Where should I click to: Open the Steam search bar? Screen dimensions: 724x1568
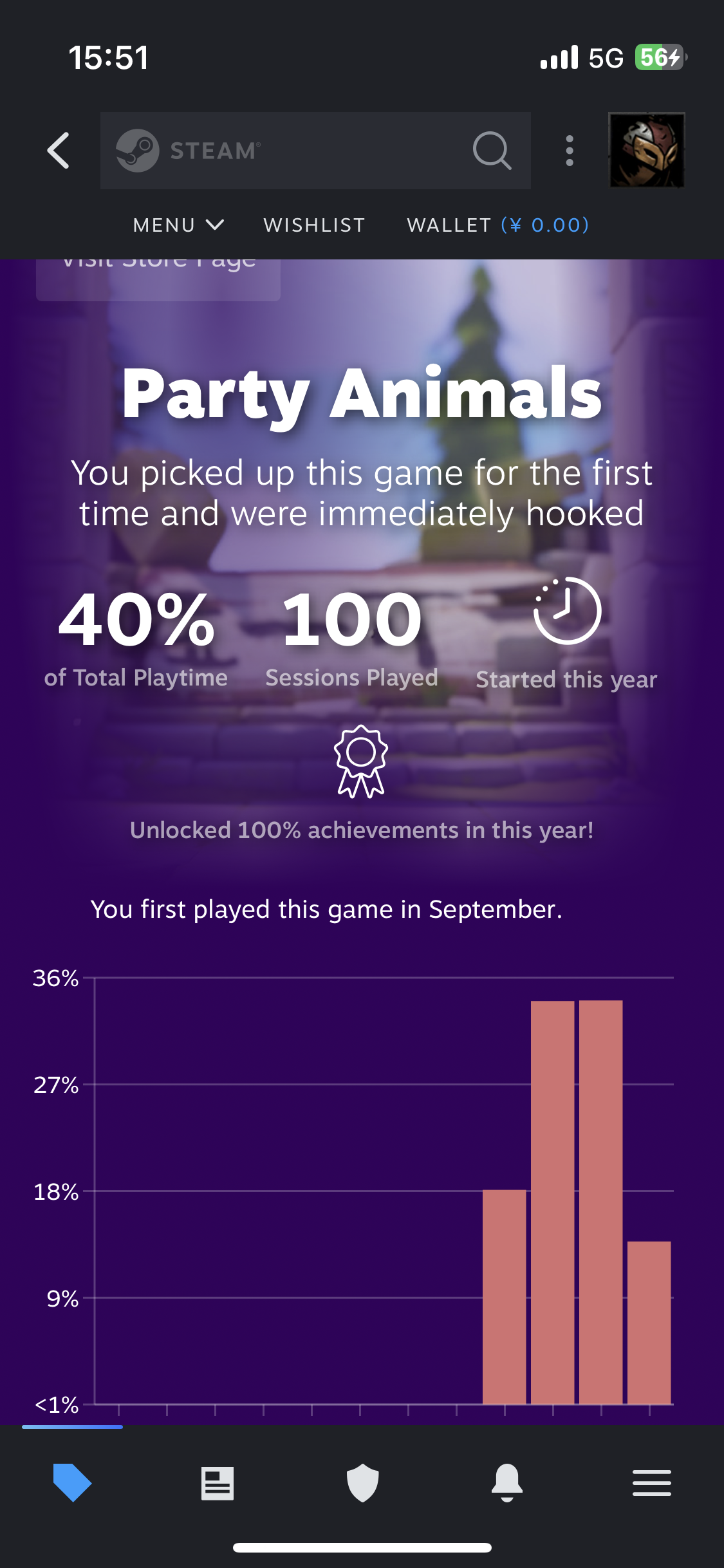pos(315,151)
